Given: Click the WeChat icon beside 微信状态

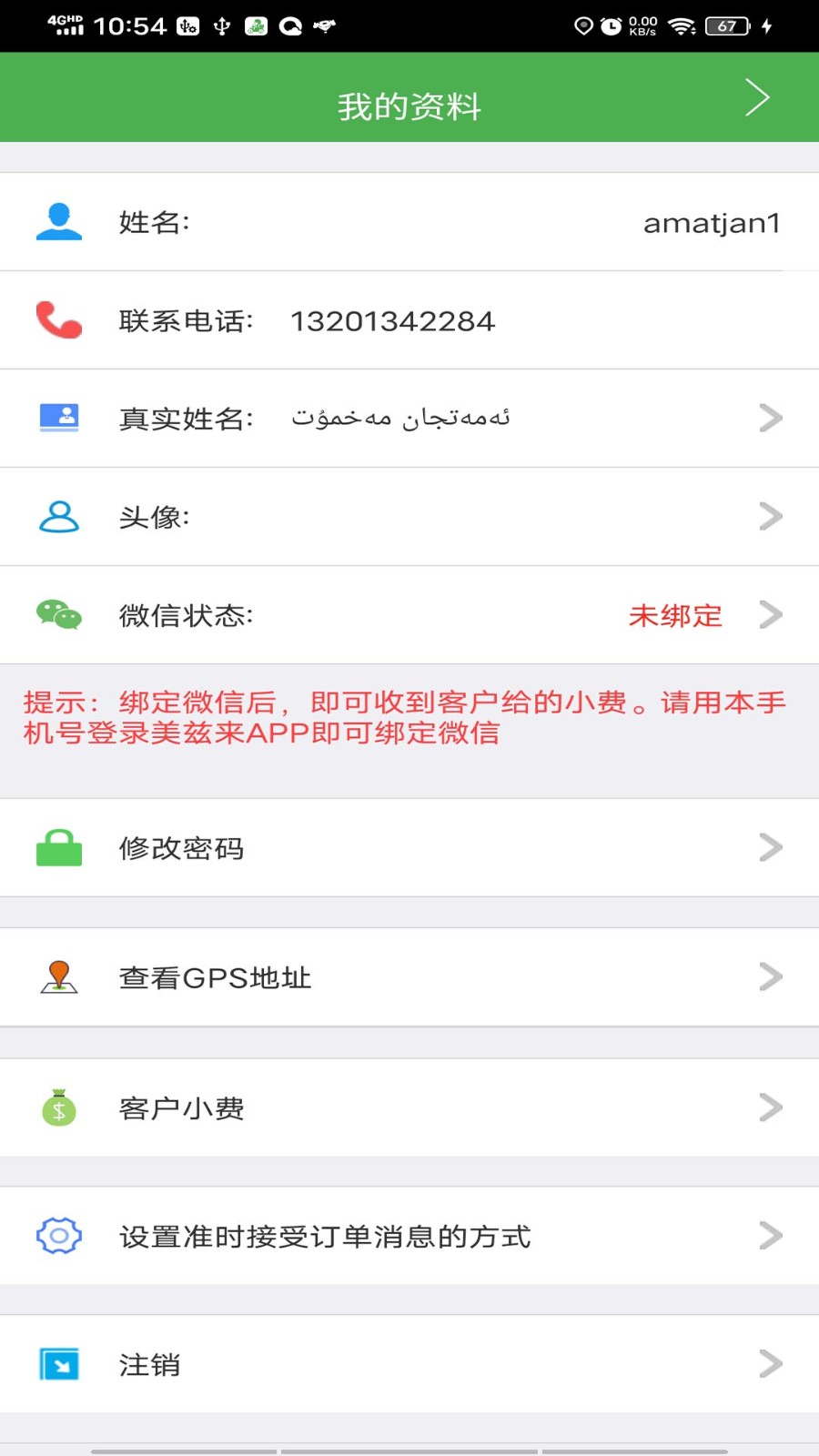Looking at the screenshot, I should pyautogui.click(x=58, y=614).
